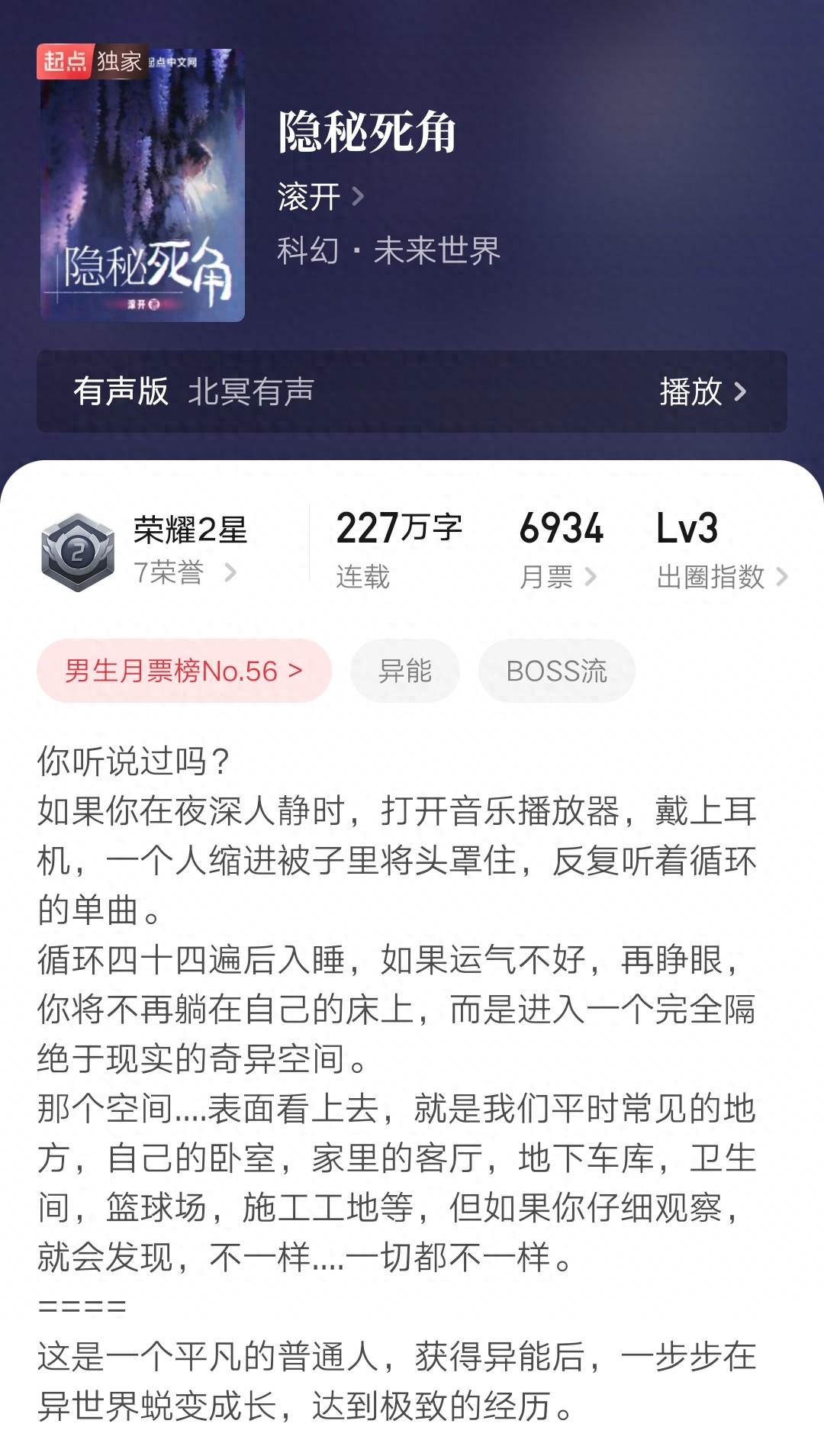Play the audiobook version 播放
824x1456 pixels.
pyautogui.click(x=703, y=391)
